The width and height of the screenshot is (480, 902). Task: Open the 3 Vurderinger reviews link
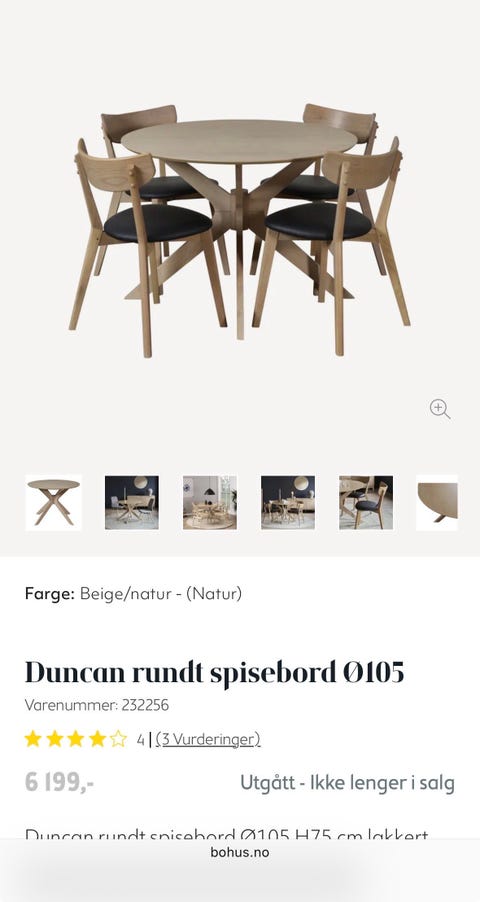coord(208,739)
